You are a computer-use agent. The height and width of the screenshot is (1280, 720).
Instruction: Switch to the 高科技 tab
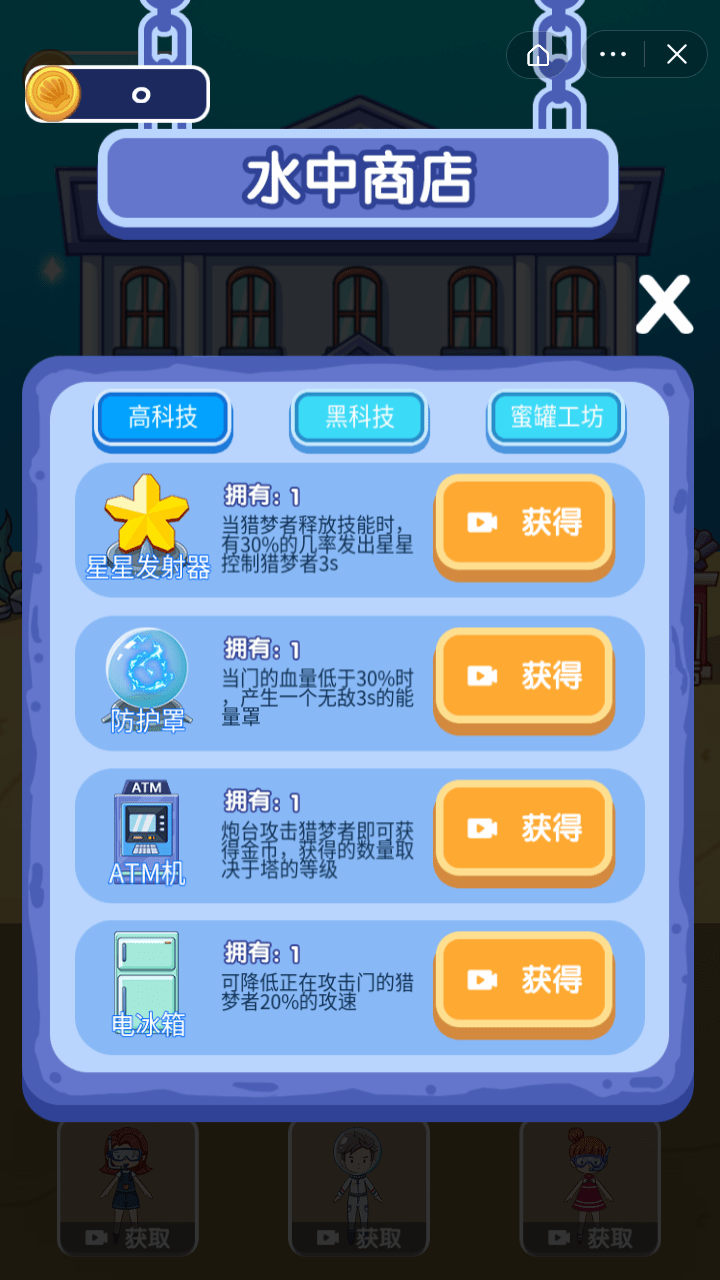pyautogui.click(x=164, y=417)
